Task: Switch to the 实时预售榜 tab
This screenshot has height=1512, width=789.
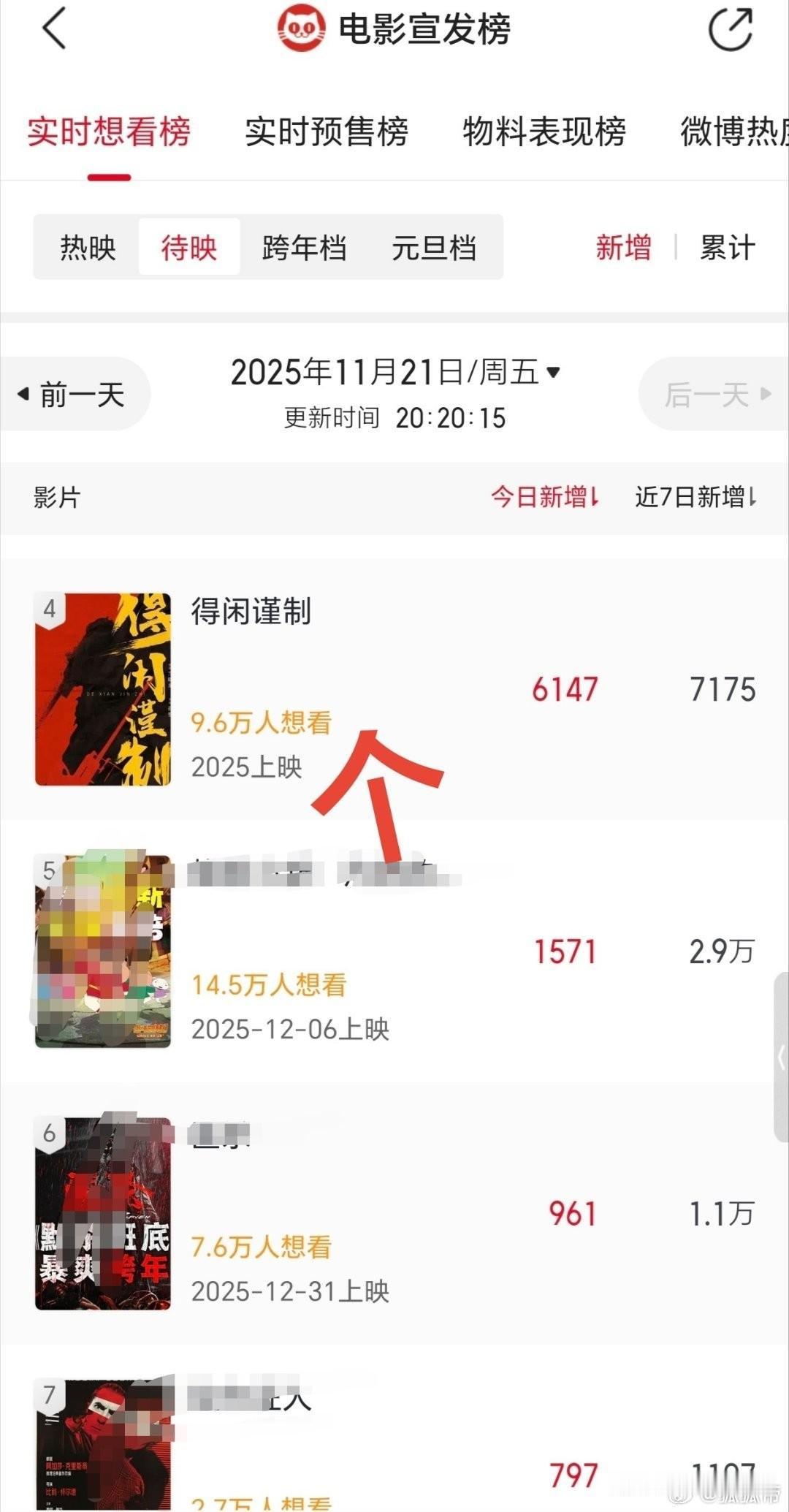Action: coord(327,133)
